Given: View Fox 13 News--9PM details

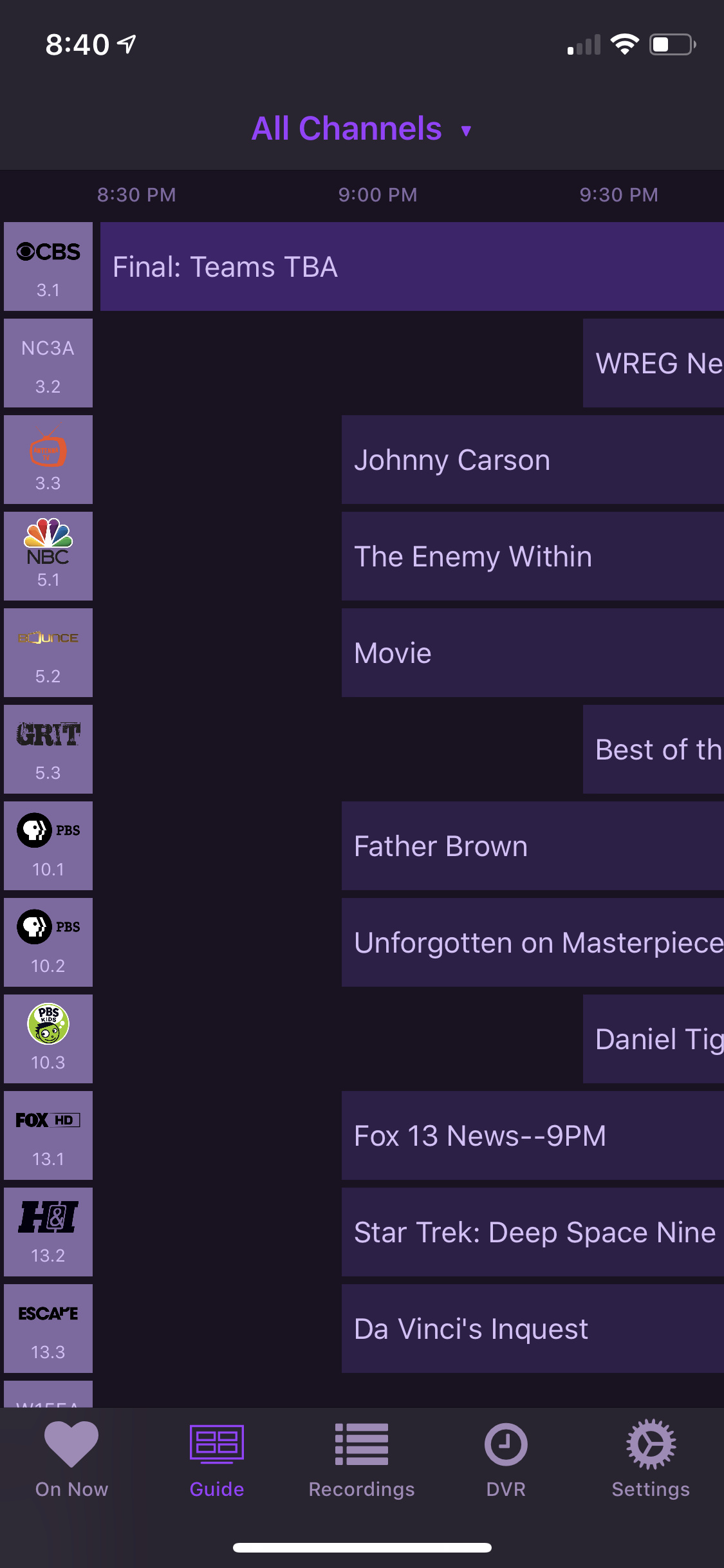Looking at the screenshot, I should point(532,1135).
